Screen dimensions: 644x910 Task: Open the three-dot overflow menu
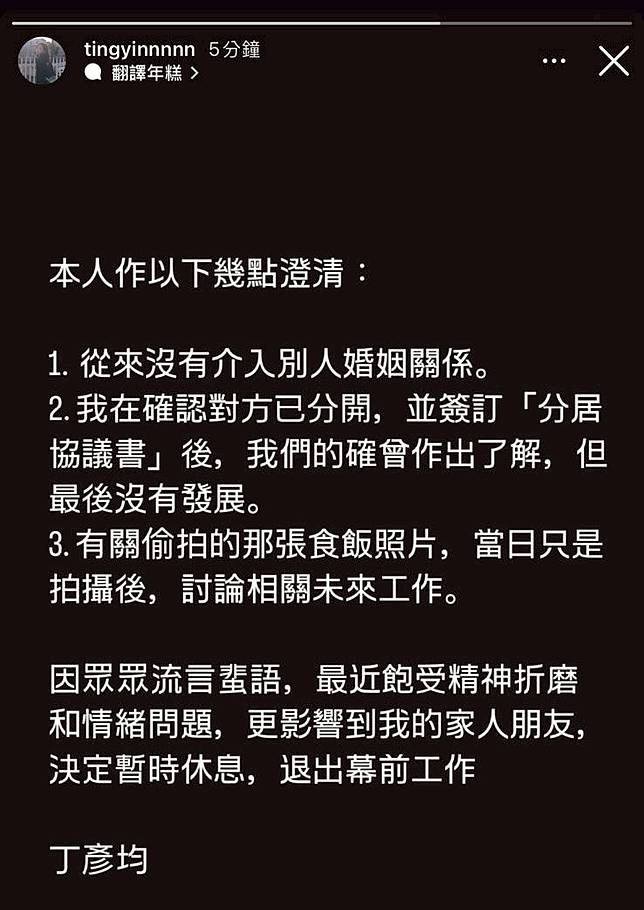554,61
